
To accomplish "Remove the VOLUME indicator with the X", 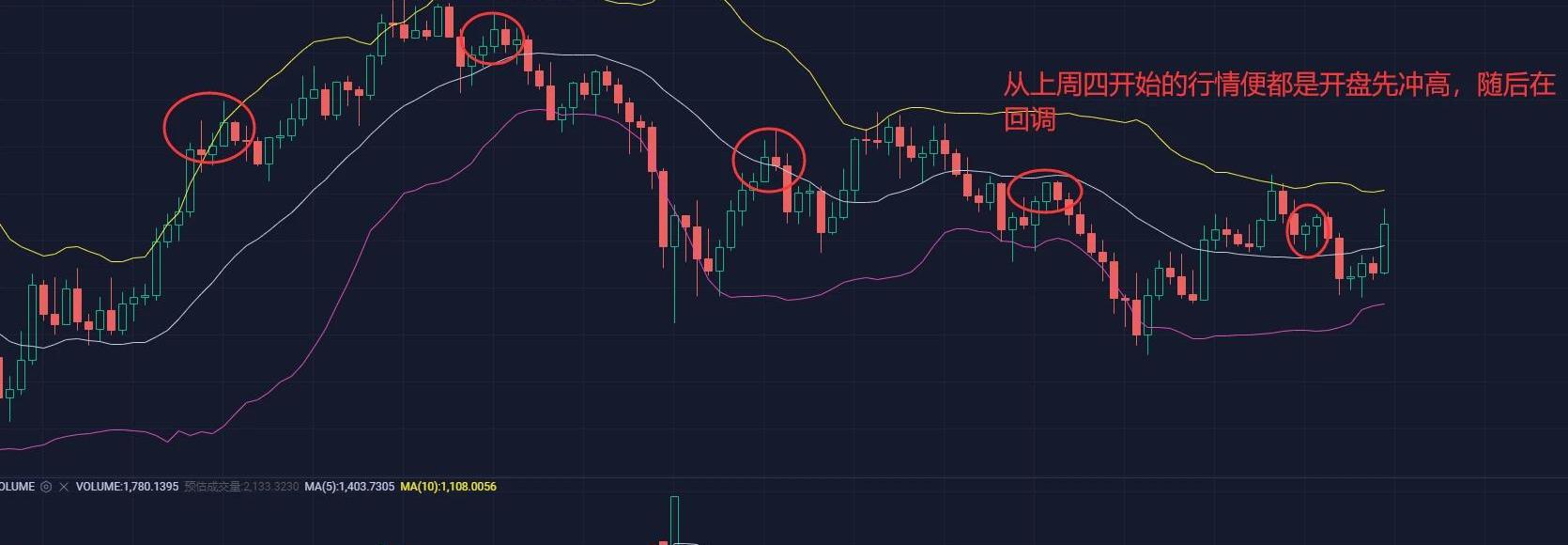I will pos(64,487).
